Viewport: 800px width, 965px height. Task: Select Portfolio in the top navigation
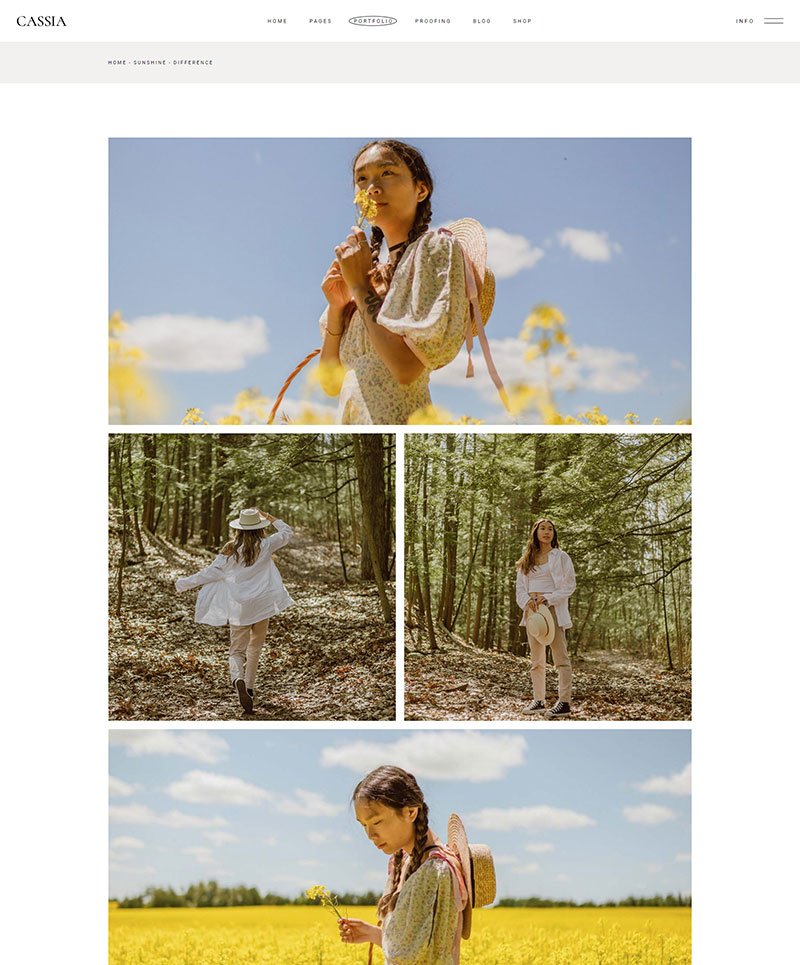coord(373,21)
